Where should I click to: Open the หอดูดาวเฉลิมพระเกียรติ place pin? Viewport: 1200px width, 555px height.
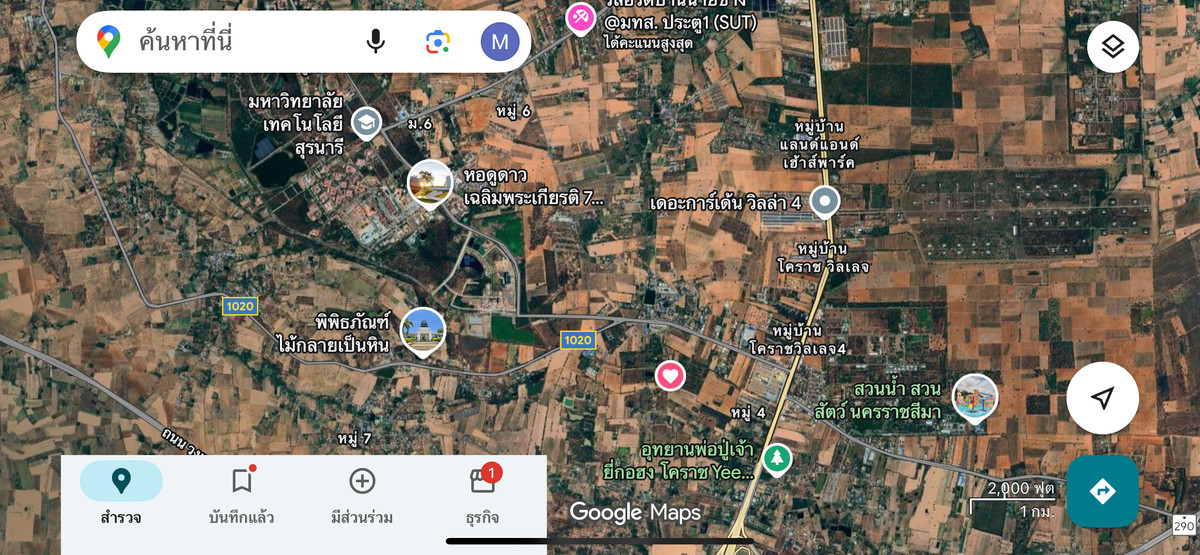(x=429, y=182)
